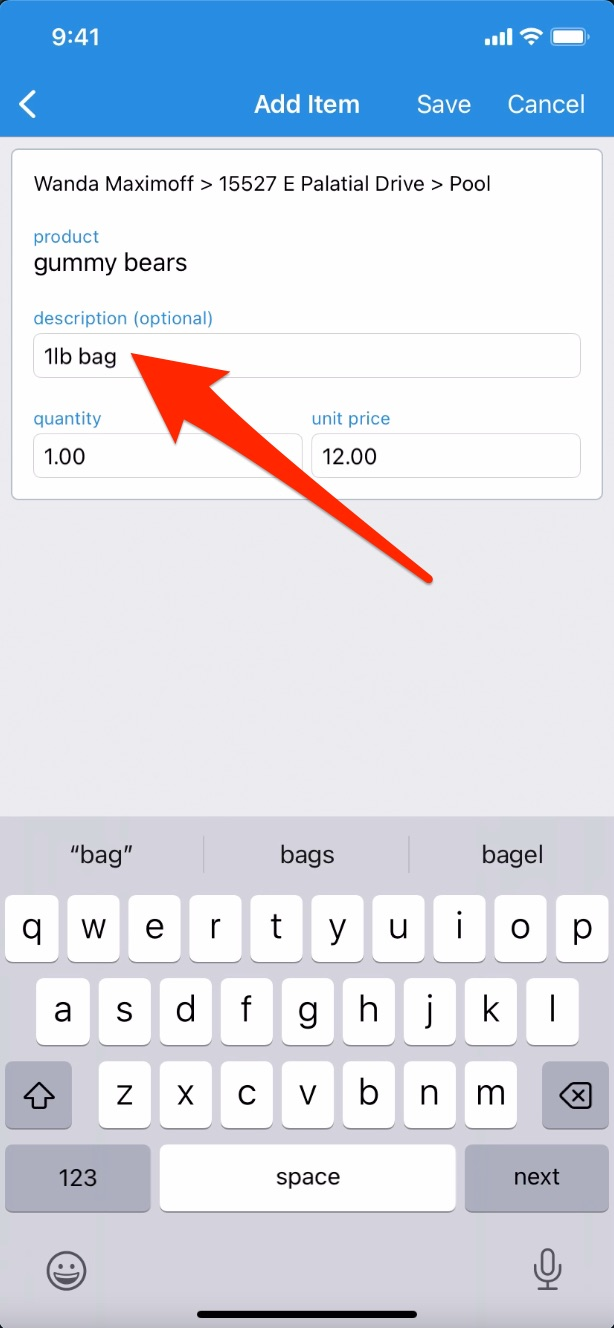Hit the backspace key on the keyboard
Image resolution: width=614 pixels, height=1328 pixels.
pyautogui.click(x=575, y=1096)
